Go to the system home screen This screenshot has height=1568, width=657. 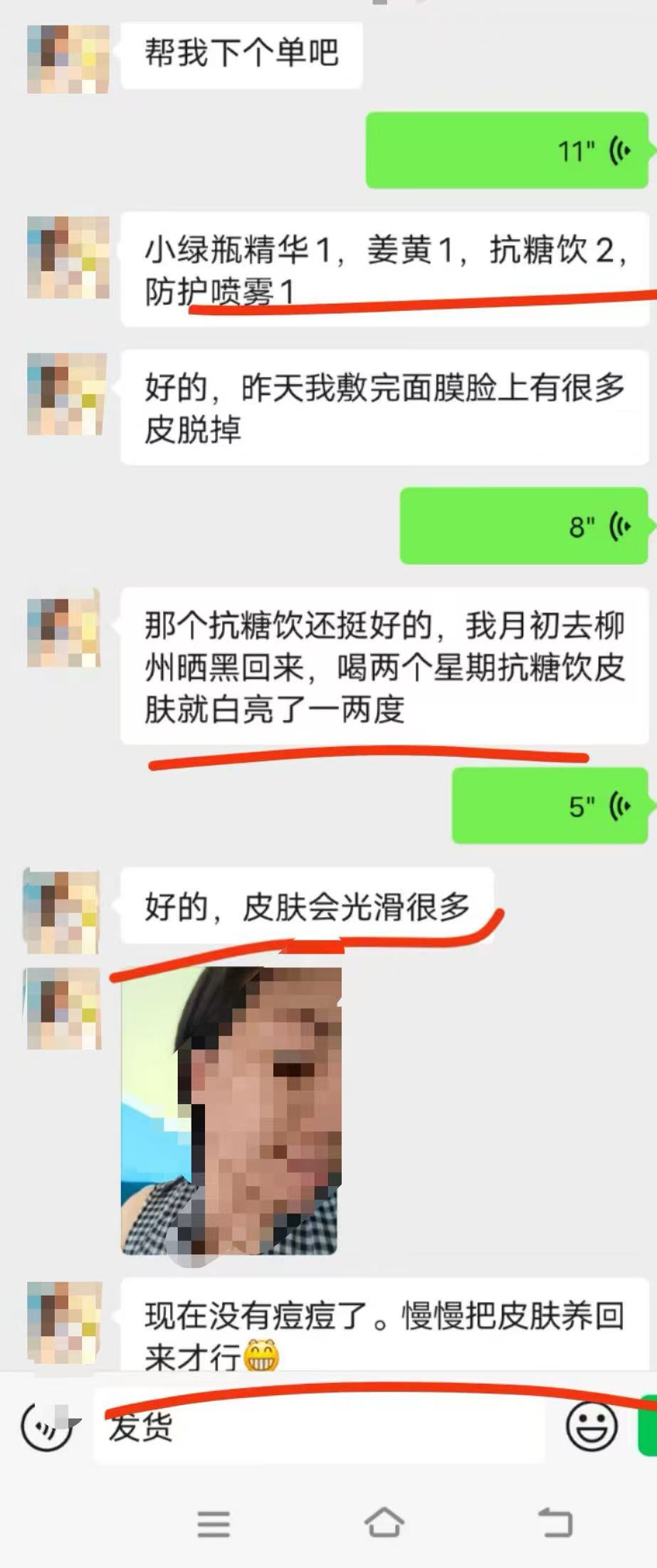pos(384,1523)
